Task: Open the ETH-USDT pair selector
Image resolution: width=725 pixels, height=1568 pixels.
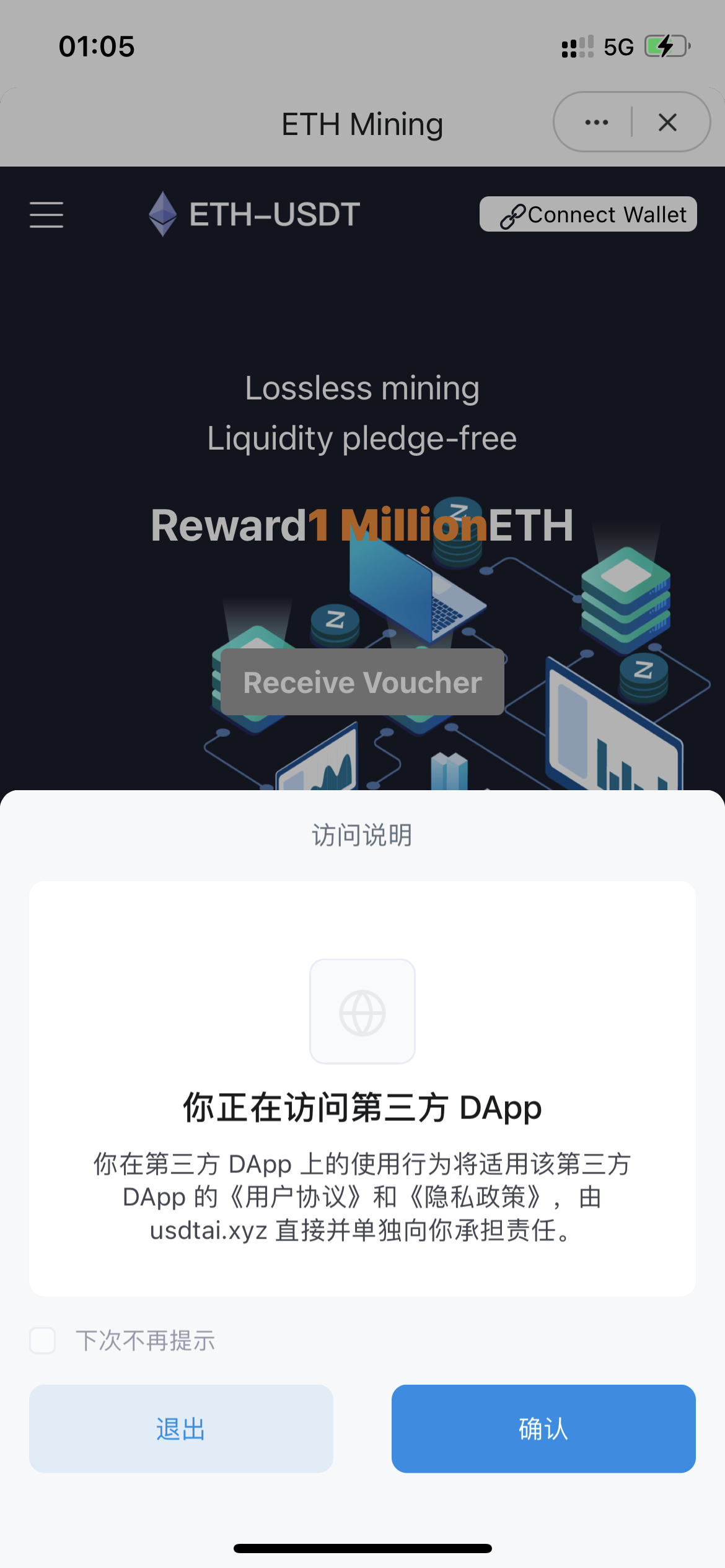Action: pyautogui.click(x=273, y=214)
